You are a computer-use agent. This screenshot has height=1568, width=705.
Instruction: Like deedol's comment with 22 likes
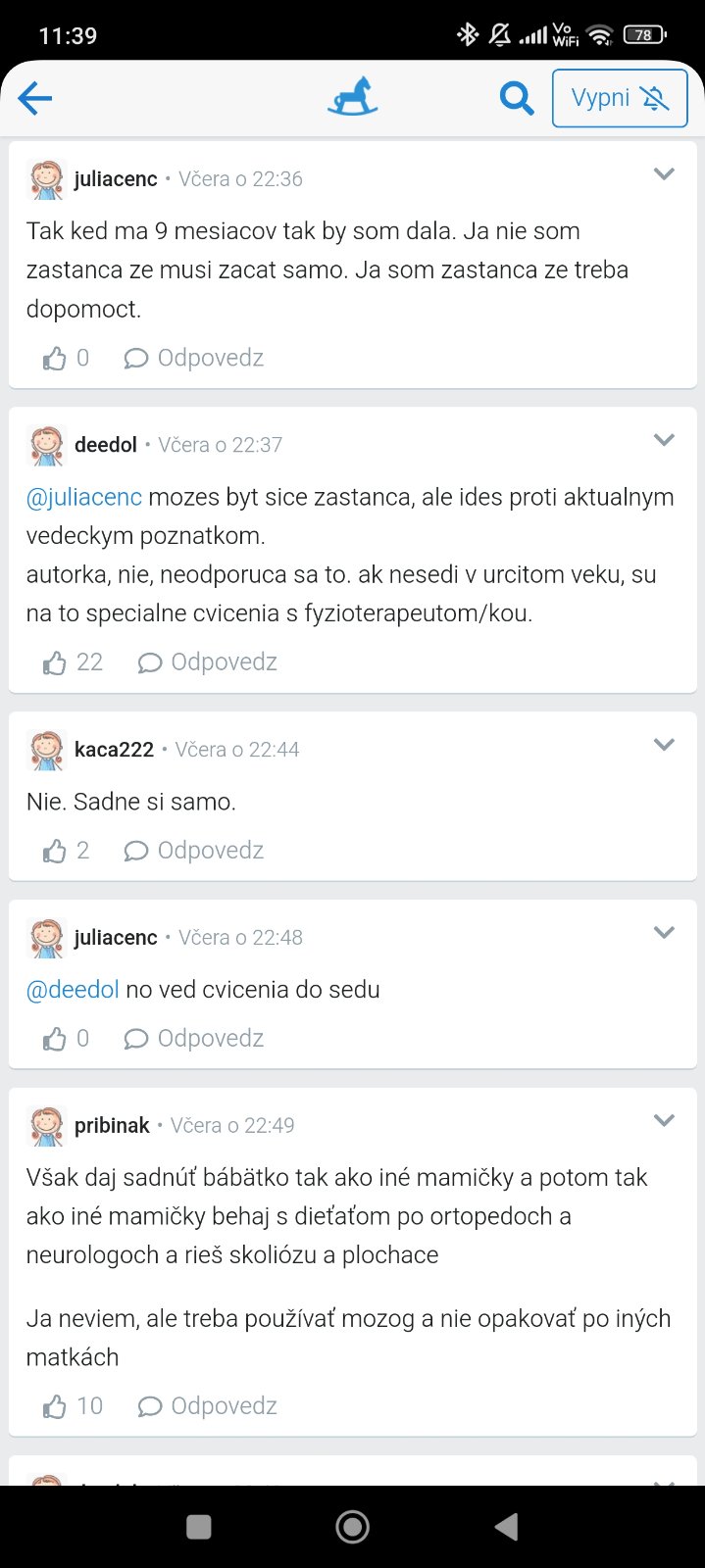click(x=56, y=663)
